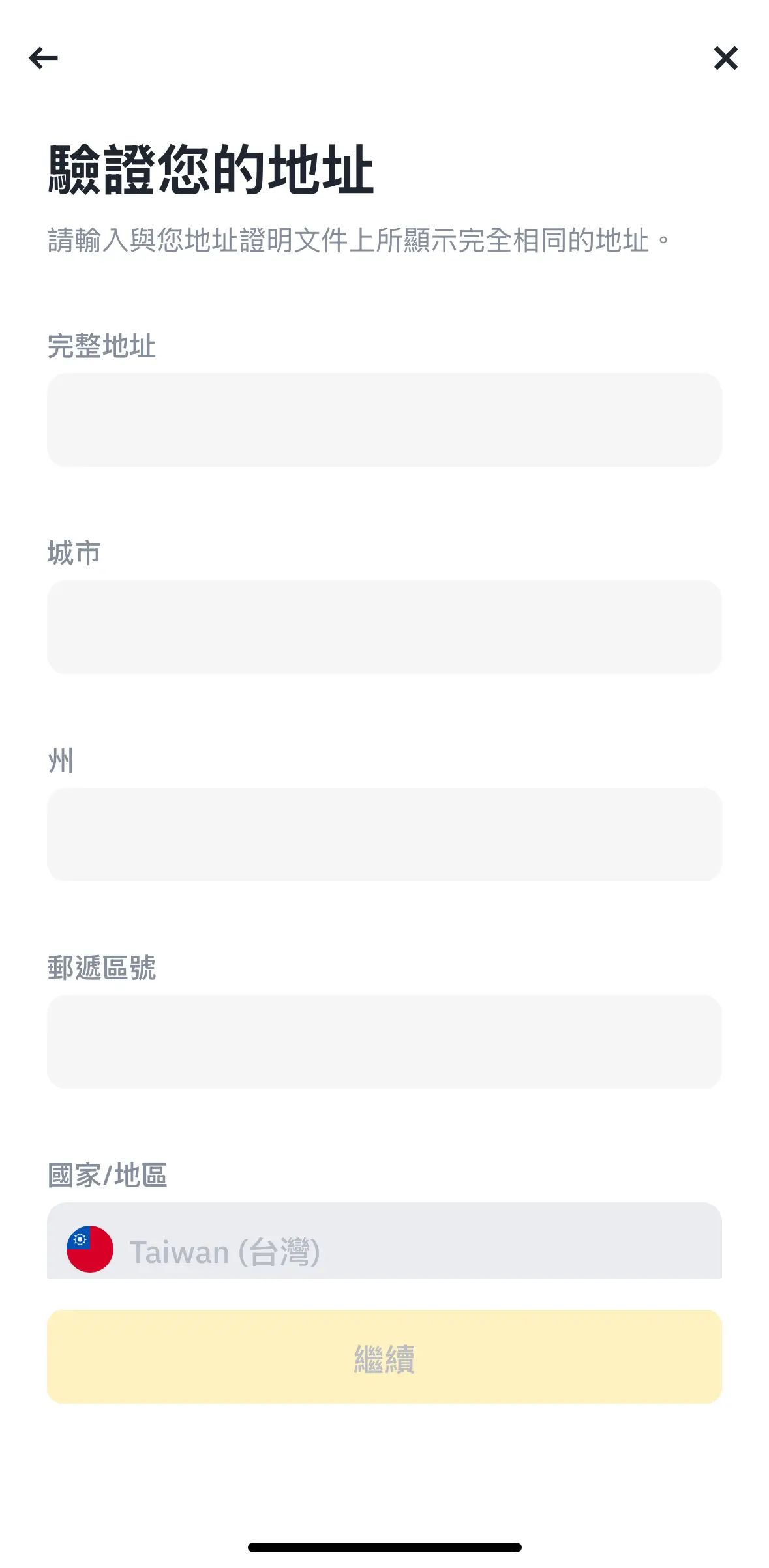
Task: Open the Taiwan (台灣) country selector
Action: tap(384, 1244)
